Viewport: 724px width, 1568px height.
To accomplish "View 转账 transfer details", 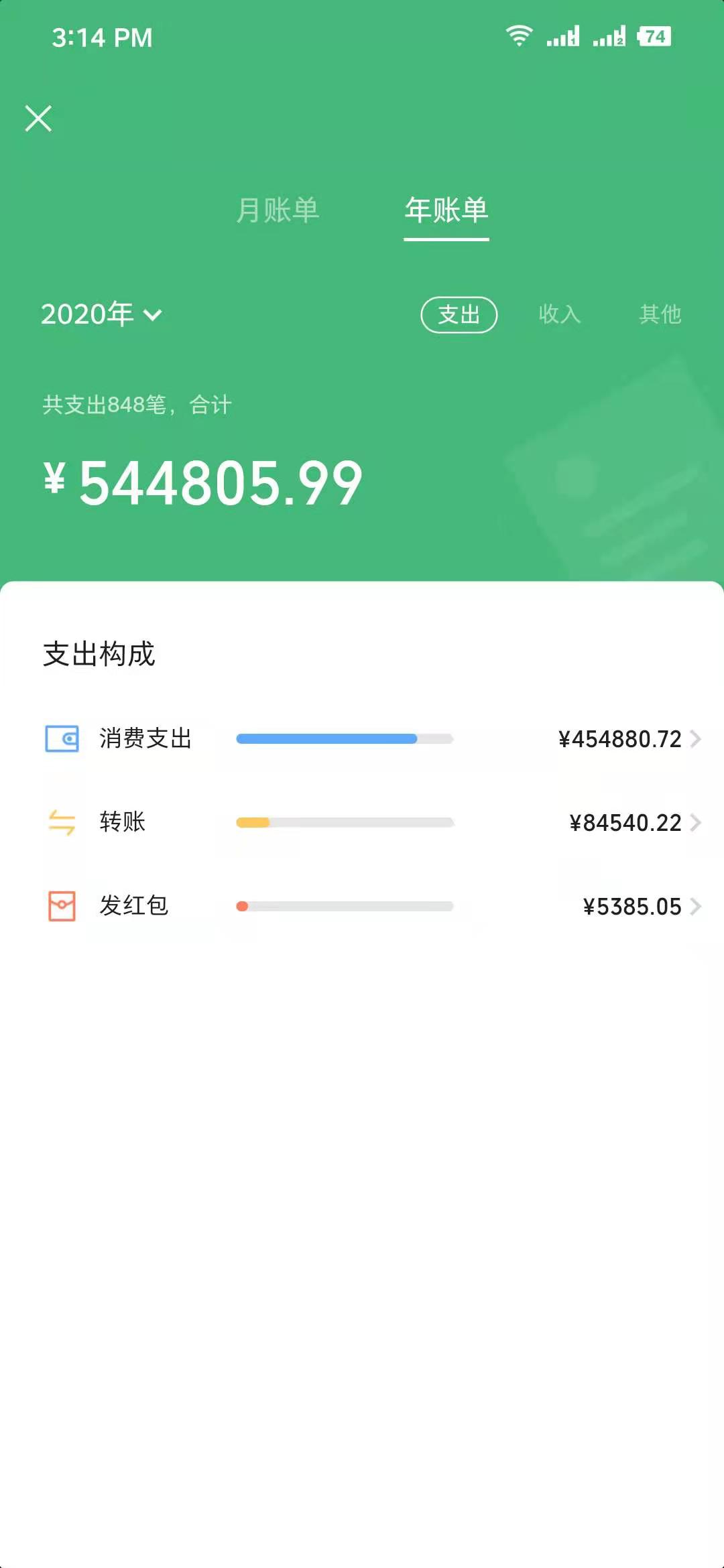I will [x=372, y=823].
